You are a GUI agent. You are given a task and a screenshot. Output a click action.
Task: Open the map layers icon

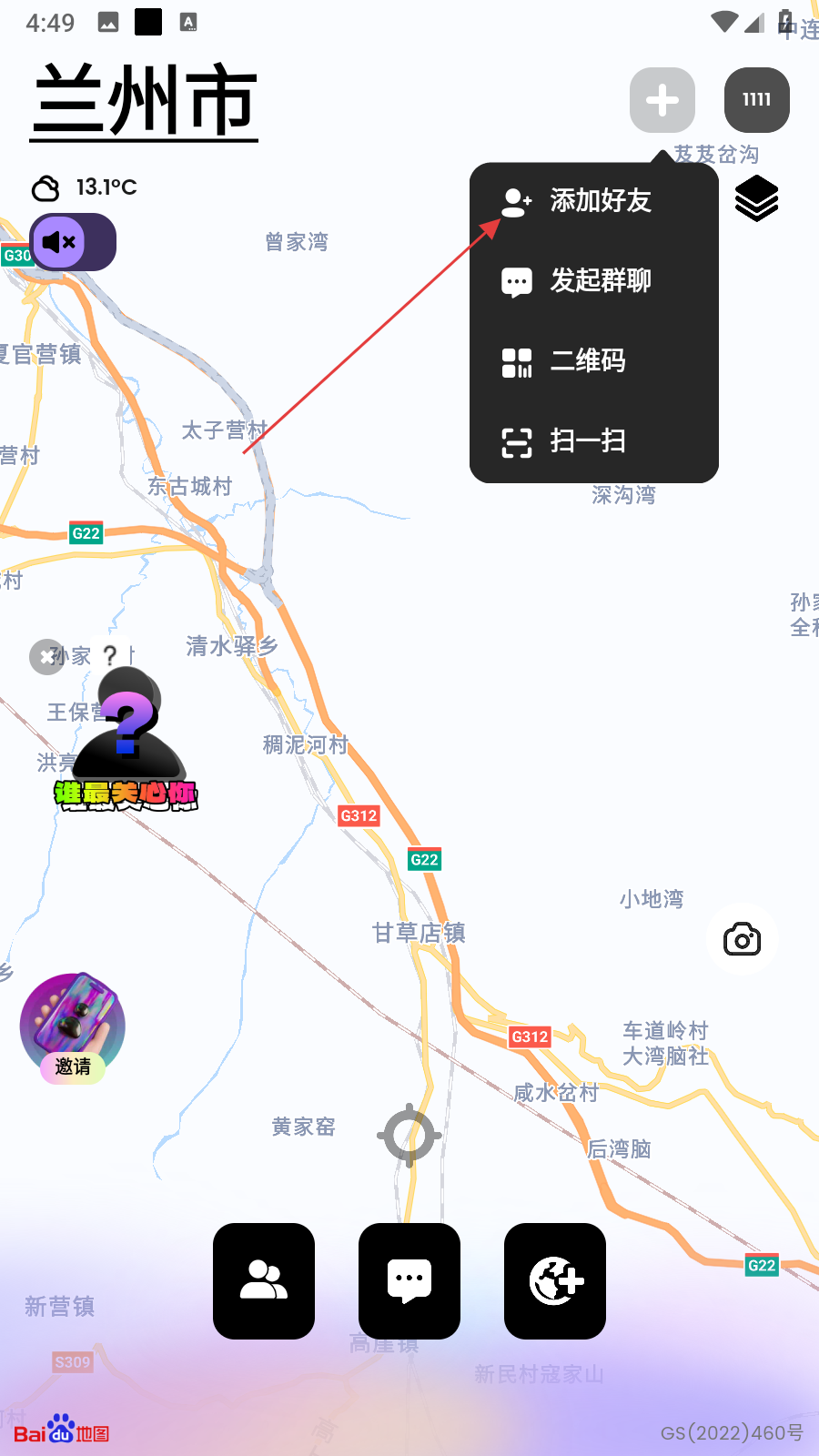(x=756, y=198)
